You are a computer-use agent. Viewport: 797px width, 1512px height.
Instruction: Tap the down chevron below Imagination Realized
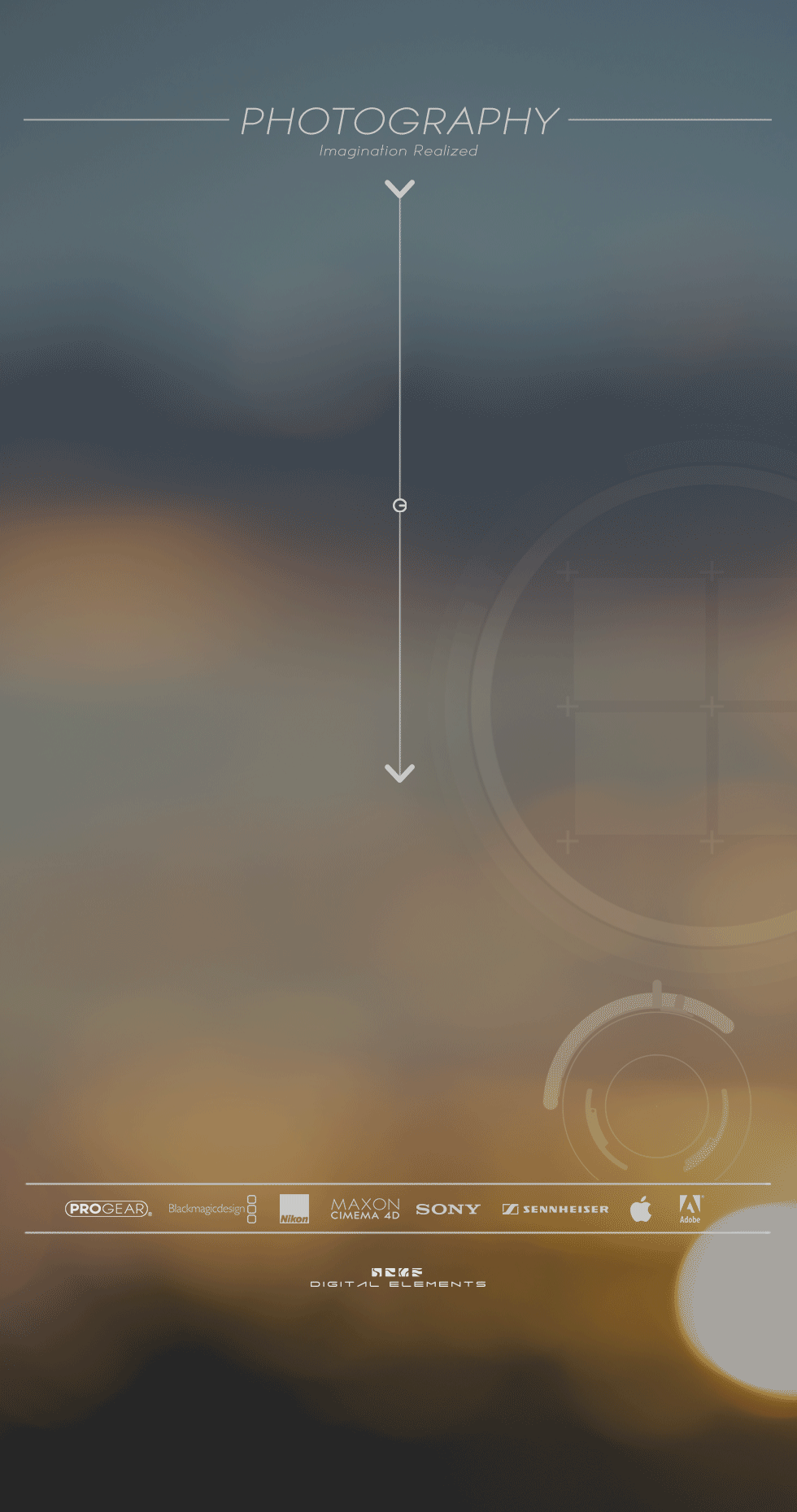pos(399,189)
